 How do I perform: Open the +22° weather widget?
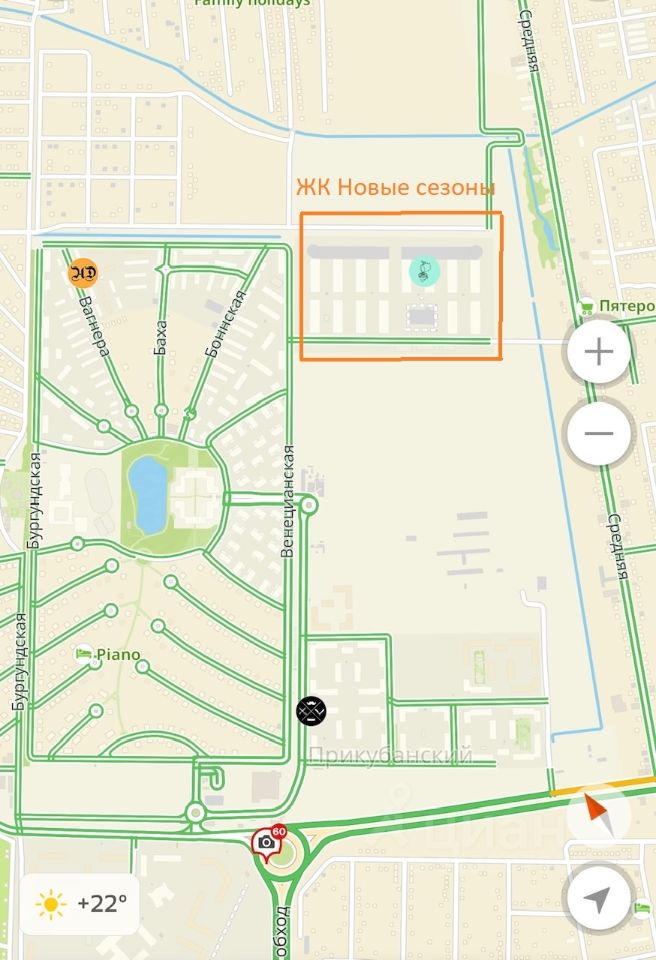[x=82, y=904]
